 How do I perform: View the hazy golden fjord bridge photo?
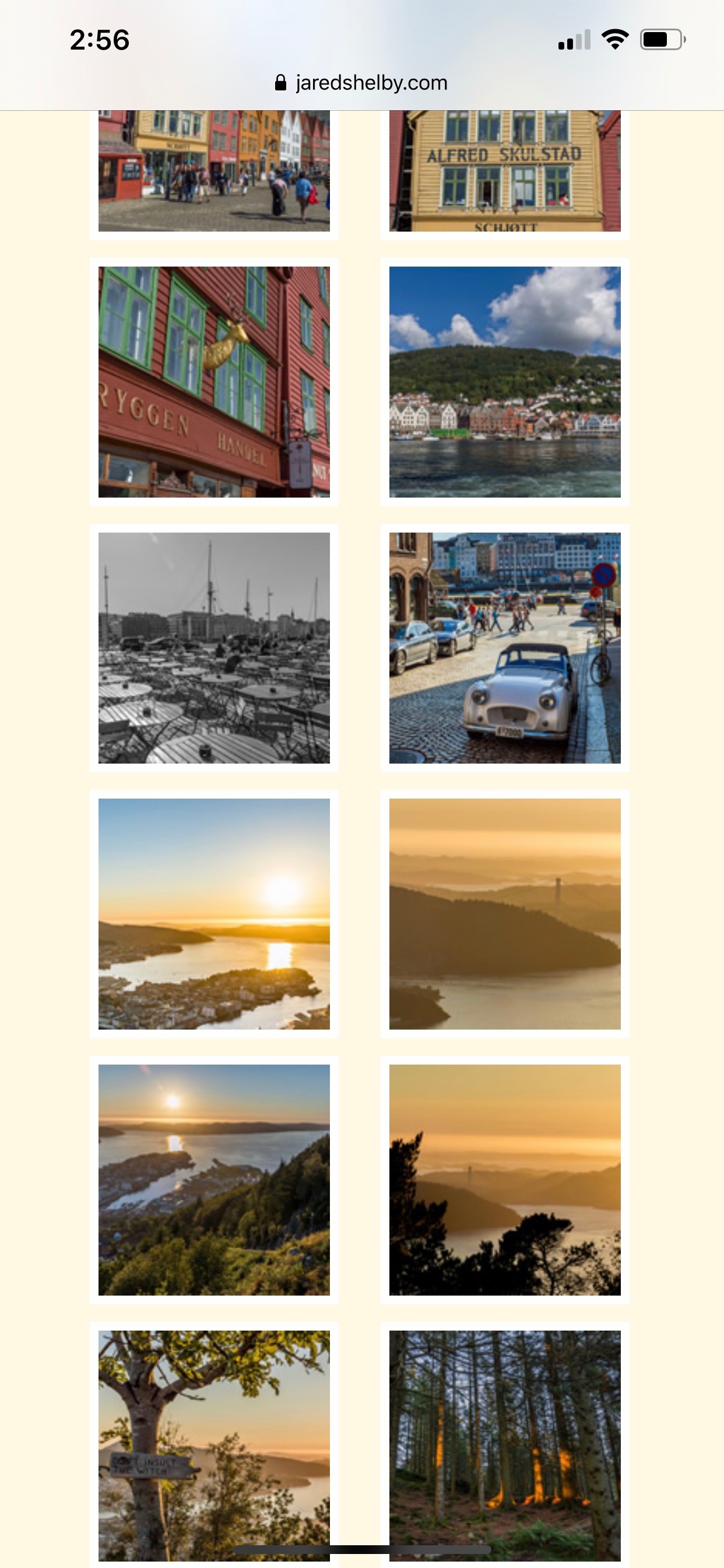pos(504,914)
